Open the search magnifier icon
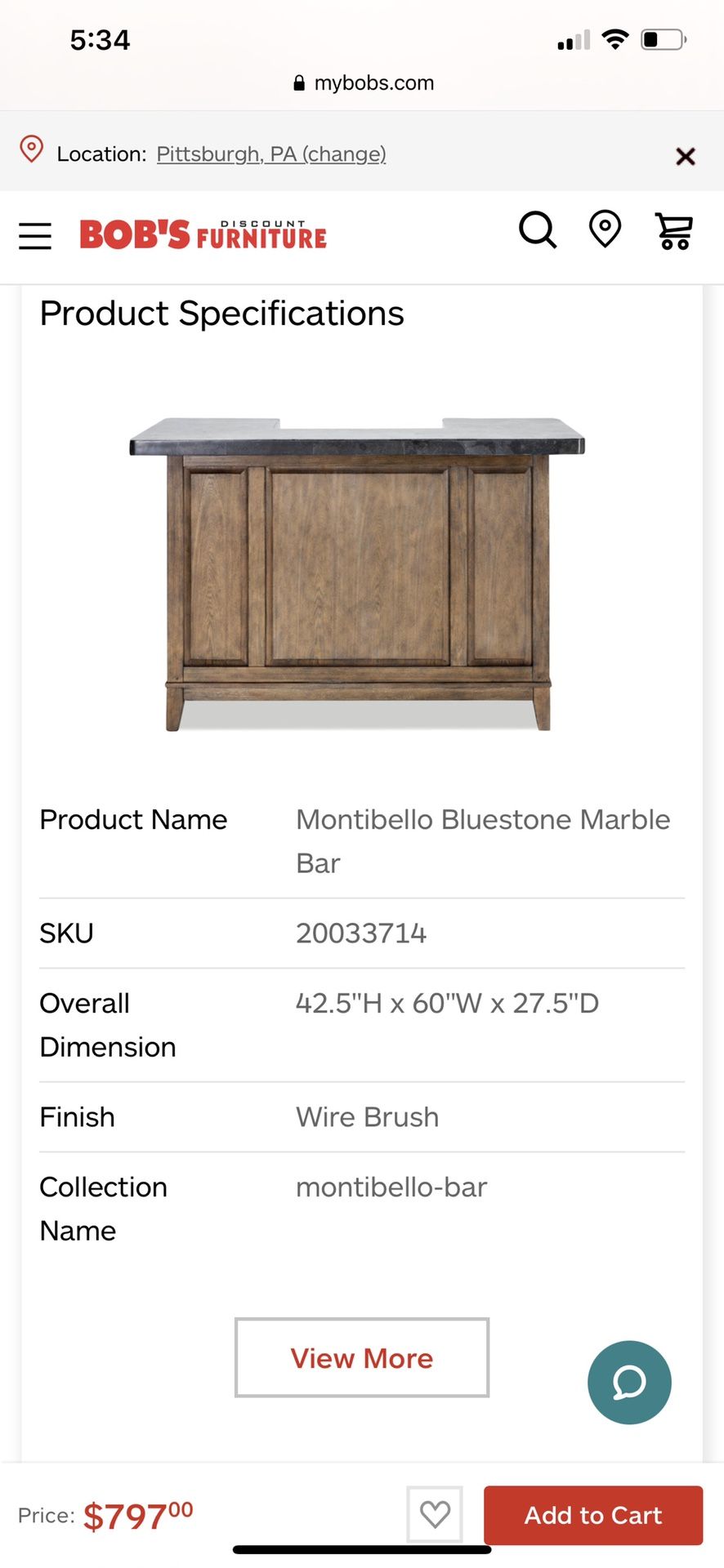Viewport: 724px width, 1568px height. tap(538, 229)
